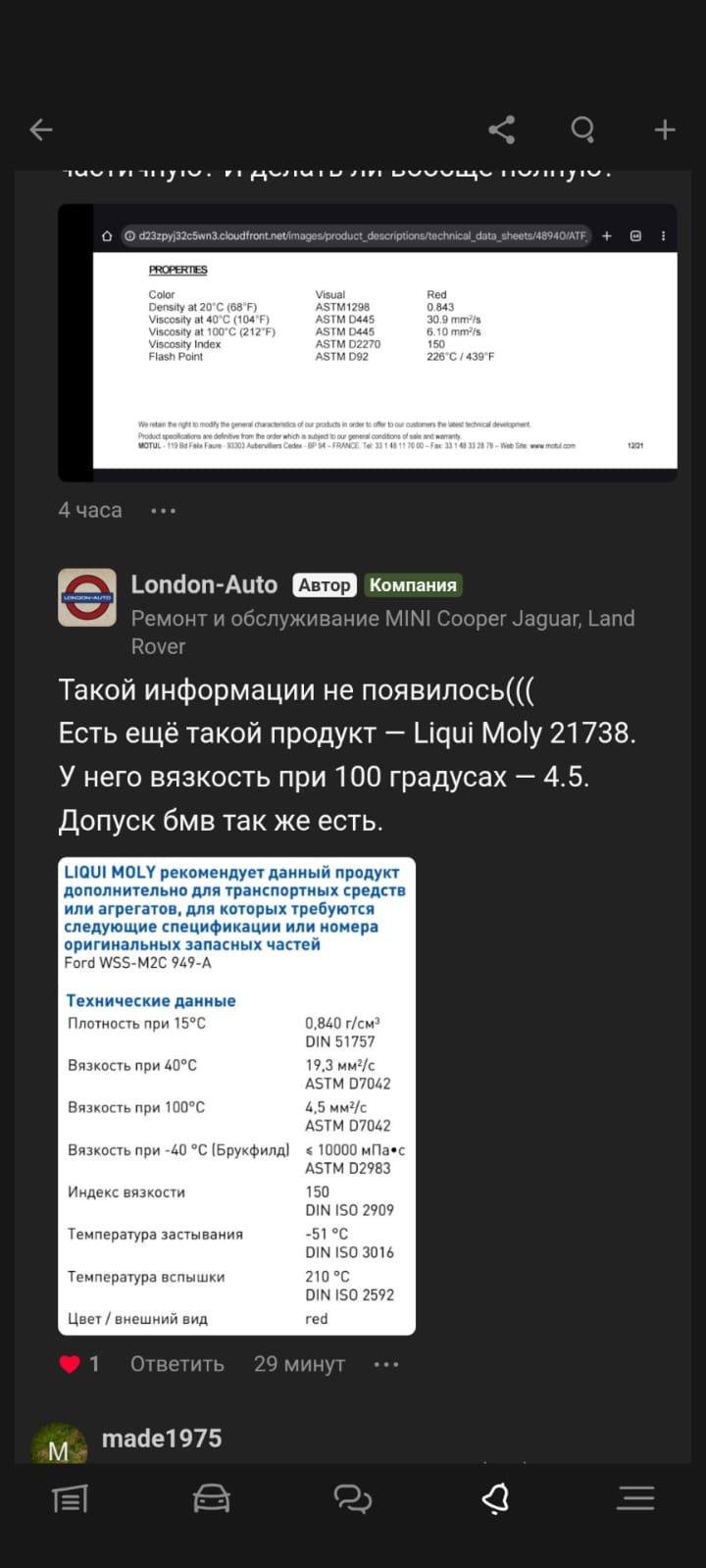Open the made1975 user profile
The height and width of the screenshot is (1568, 706).
[162, 1439]
